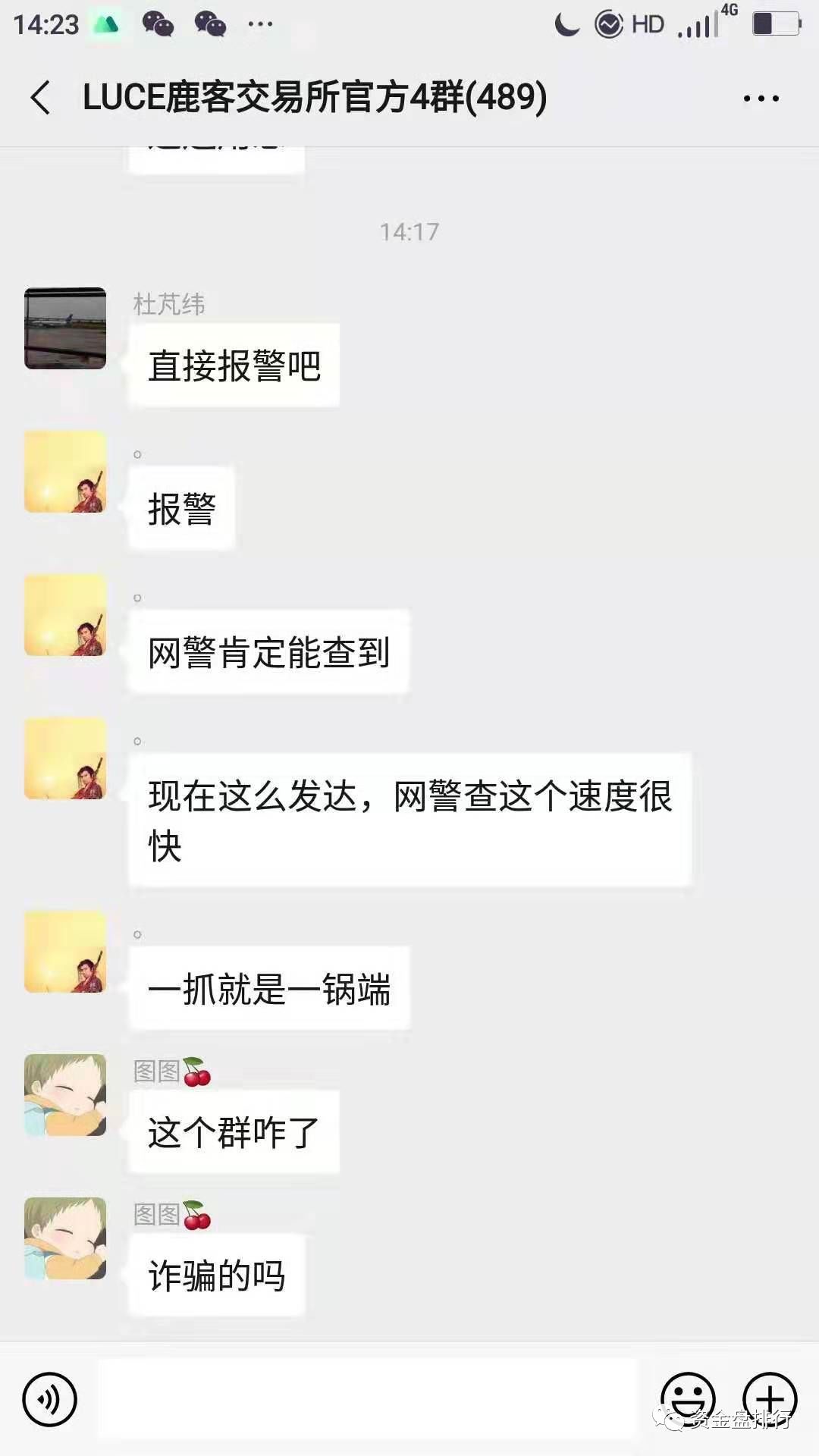Open the group chat options menu

coord(761,99)
